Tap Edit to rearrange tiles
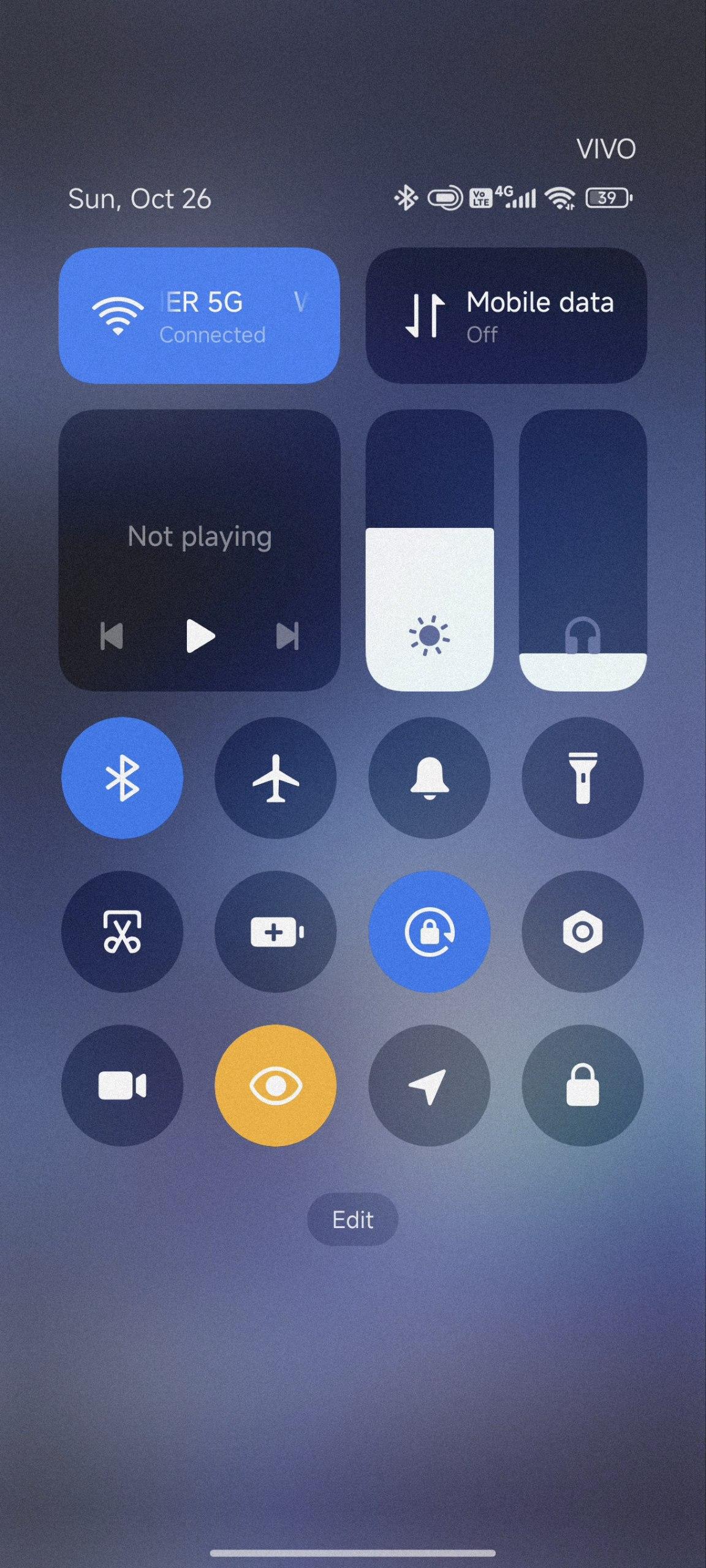 point(352,1219)
